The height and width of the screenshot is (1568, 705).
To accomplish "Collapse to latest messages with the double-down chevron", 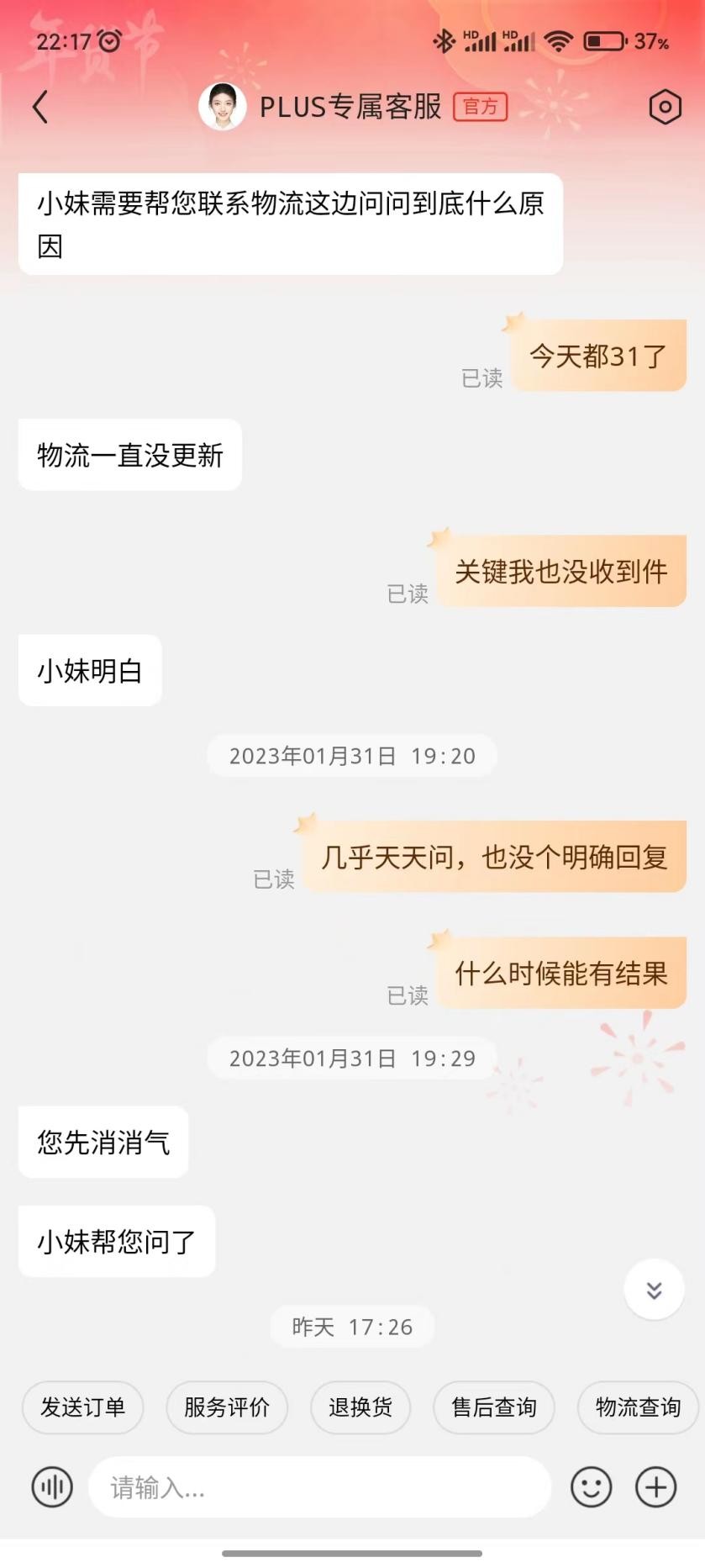I will tap(655, 1289).
